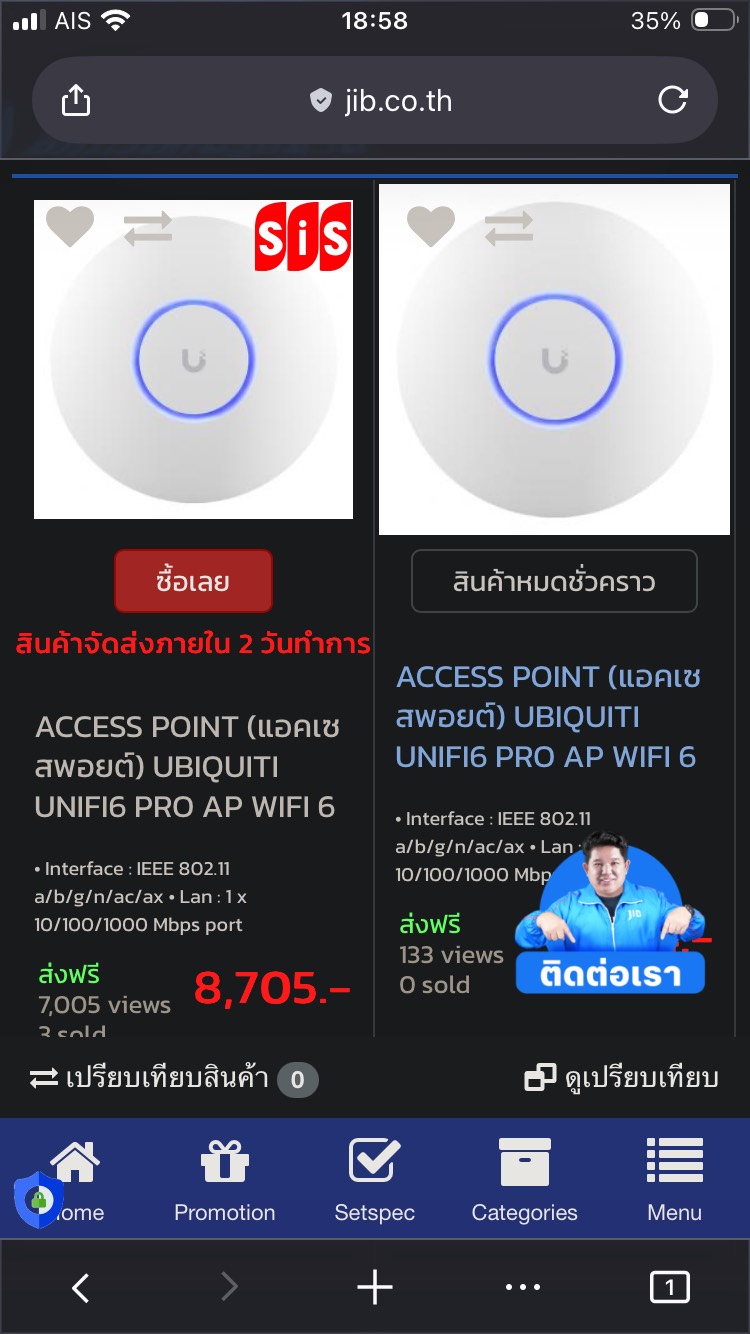This screenshot has width=750, height=1334.
Task: Open the Menu tab
Action: pyautogui.click(x=675, y=1180)
